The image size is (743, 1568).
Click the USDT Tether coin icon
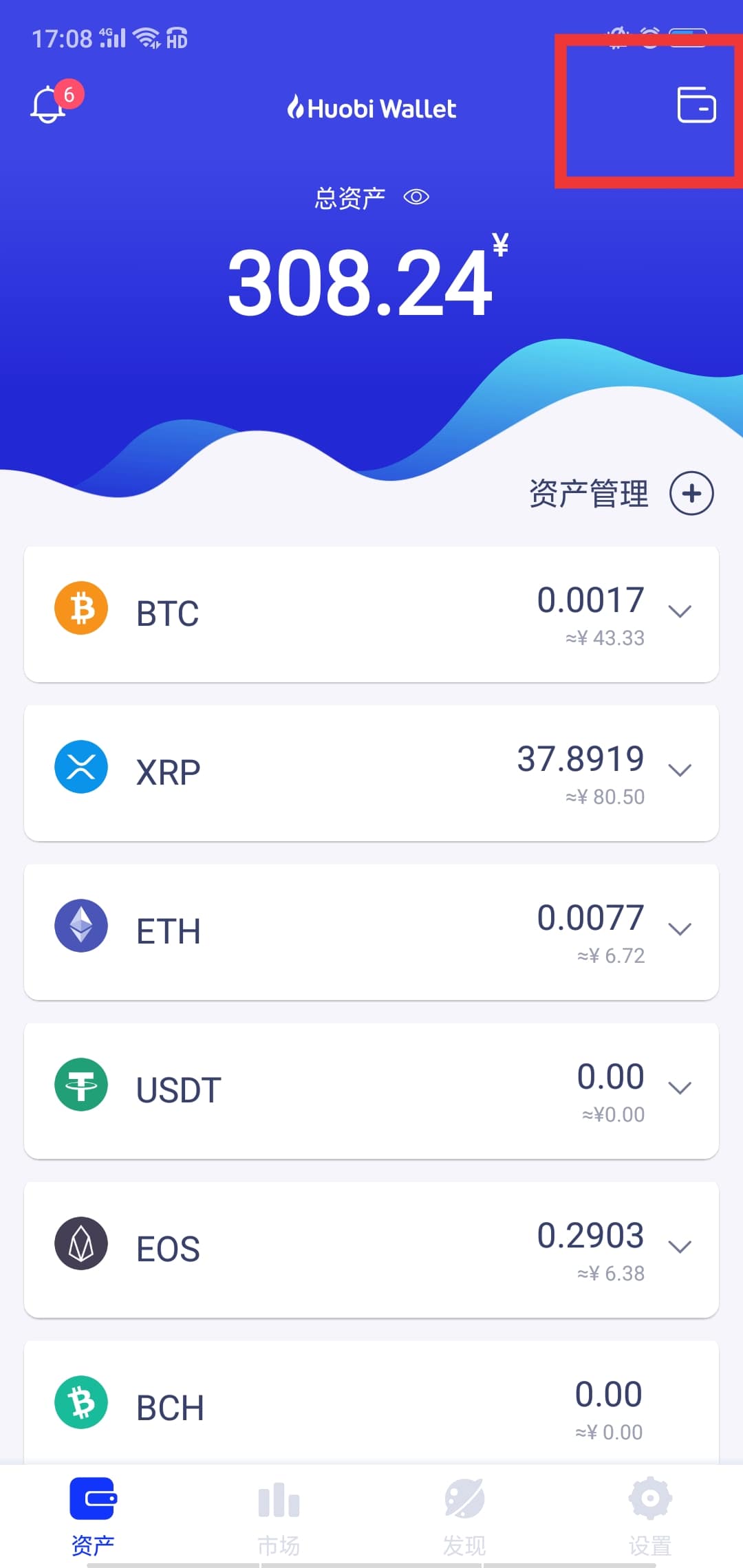[x=80, y=1085]
